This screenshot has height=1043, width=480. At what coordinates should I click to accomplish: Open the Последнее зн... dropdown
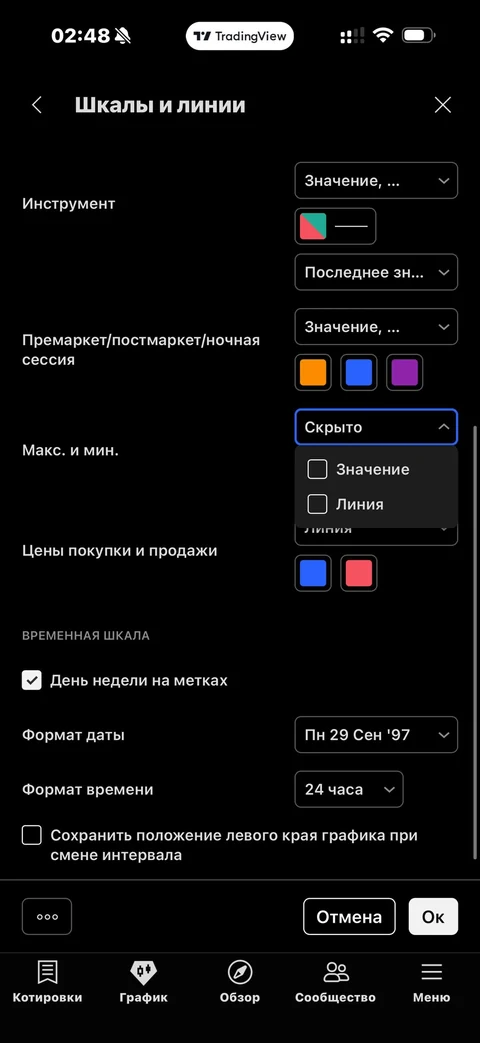pyautogui.click(x=376, y=272)
